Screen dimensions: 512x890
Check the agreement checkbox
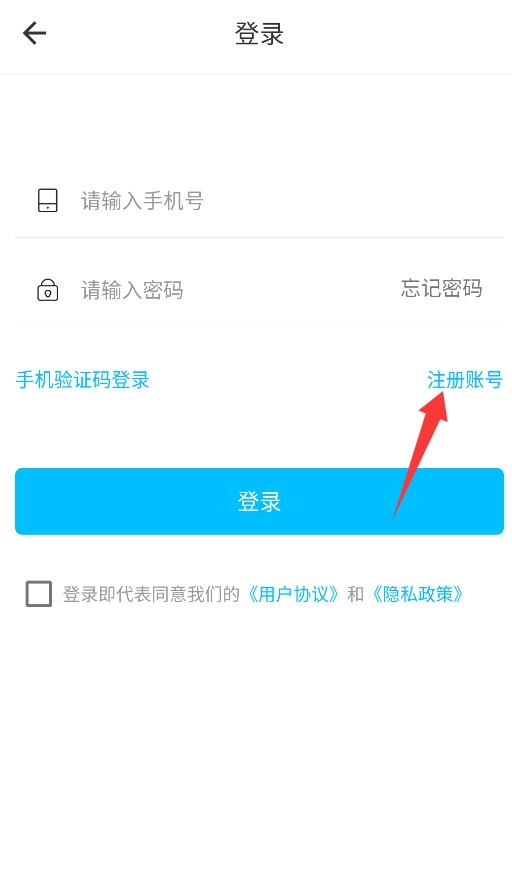[39, 594]
